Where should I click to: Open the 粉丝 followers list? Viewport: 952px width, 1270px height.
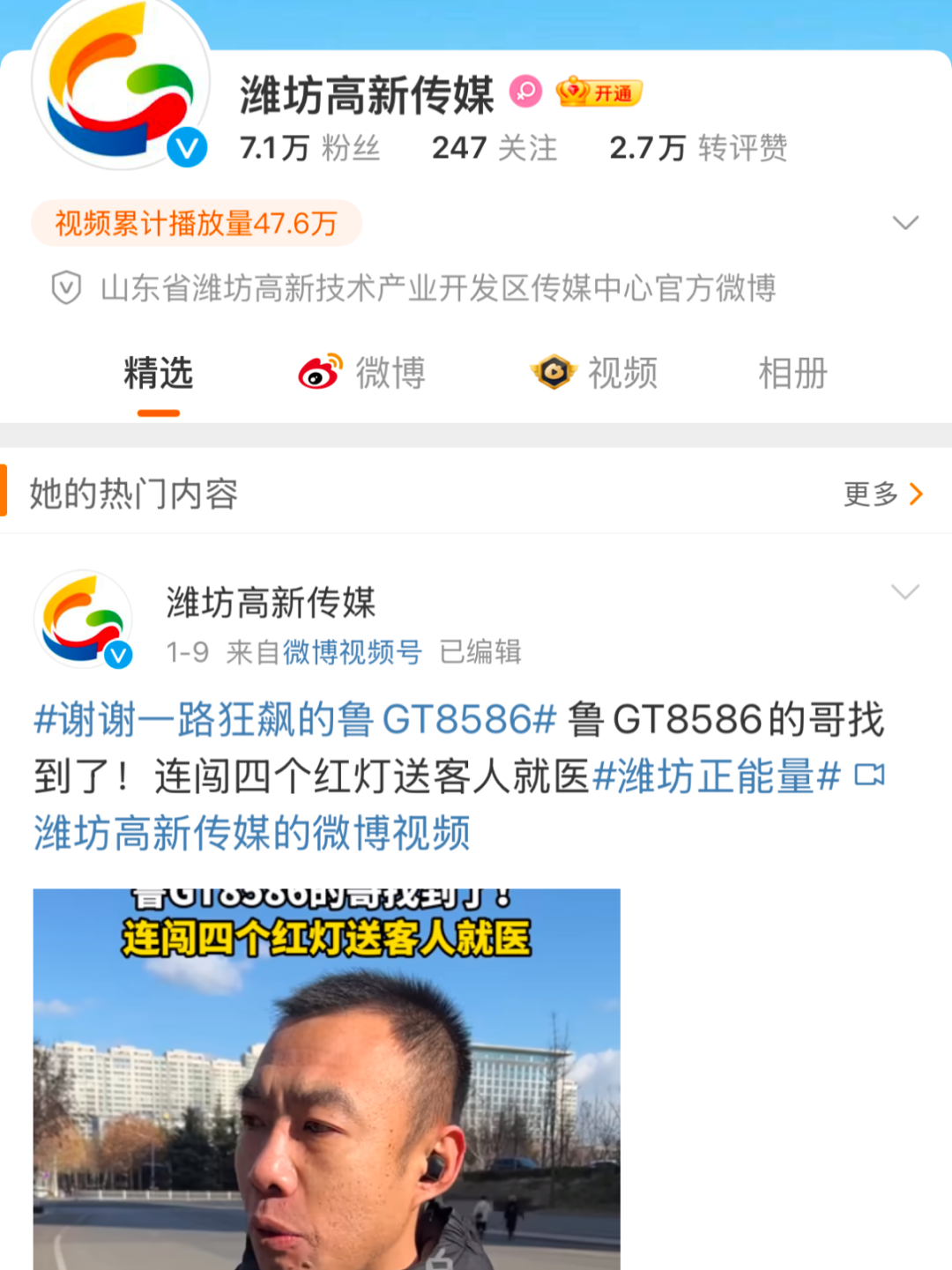[310, 148]
